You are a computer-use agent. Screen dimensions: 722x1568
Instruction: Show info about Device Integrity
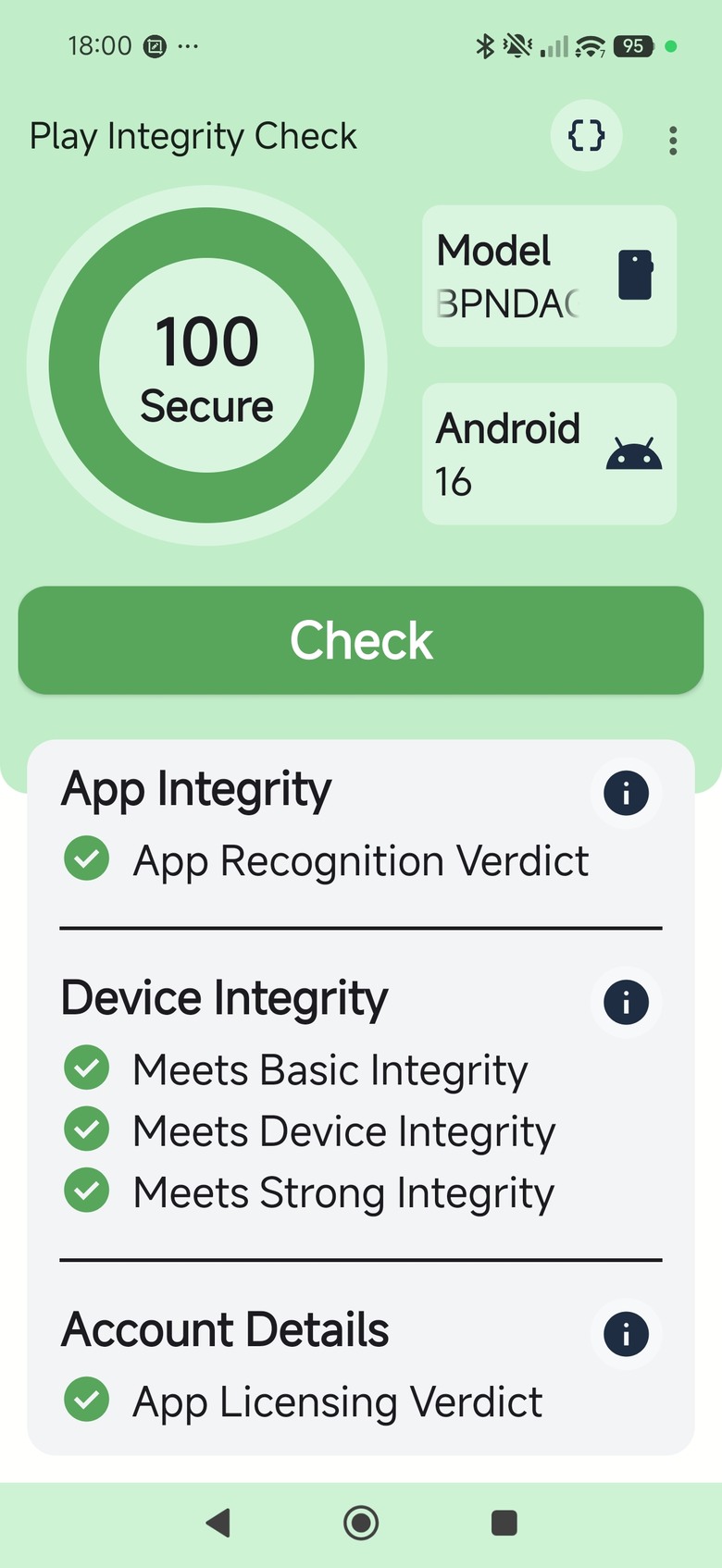(x=626, y=1002)
